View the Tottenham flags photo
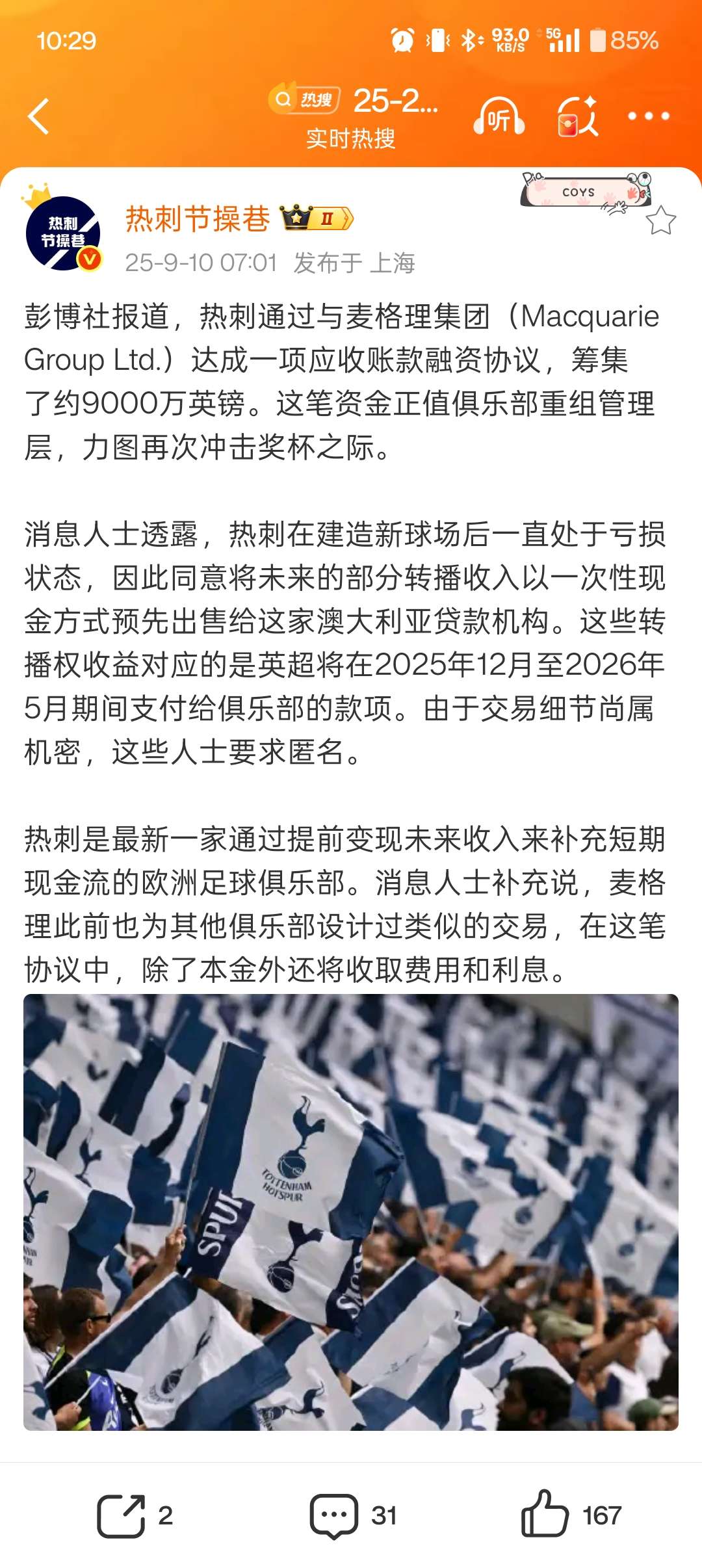Screen dimensions: 702x1568 (351, 1212)
